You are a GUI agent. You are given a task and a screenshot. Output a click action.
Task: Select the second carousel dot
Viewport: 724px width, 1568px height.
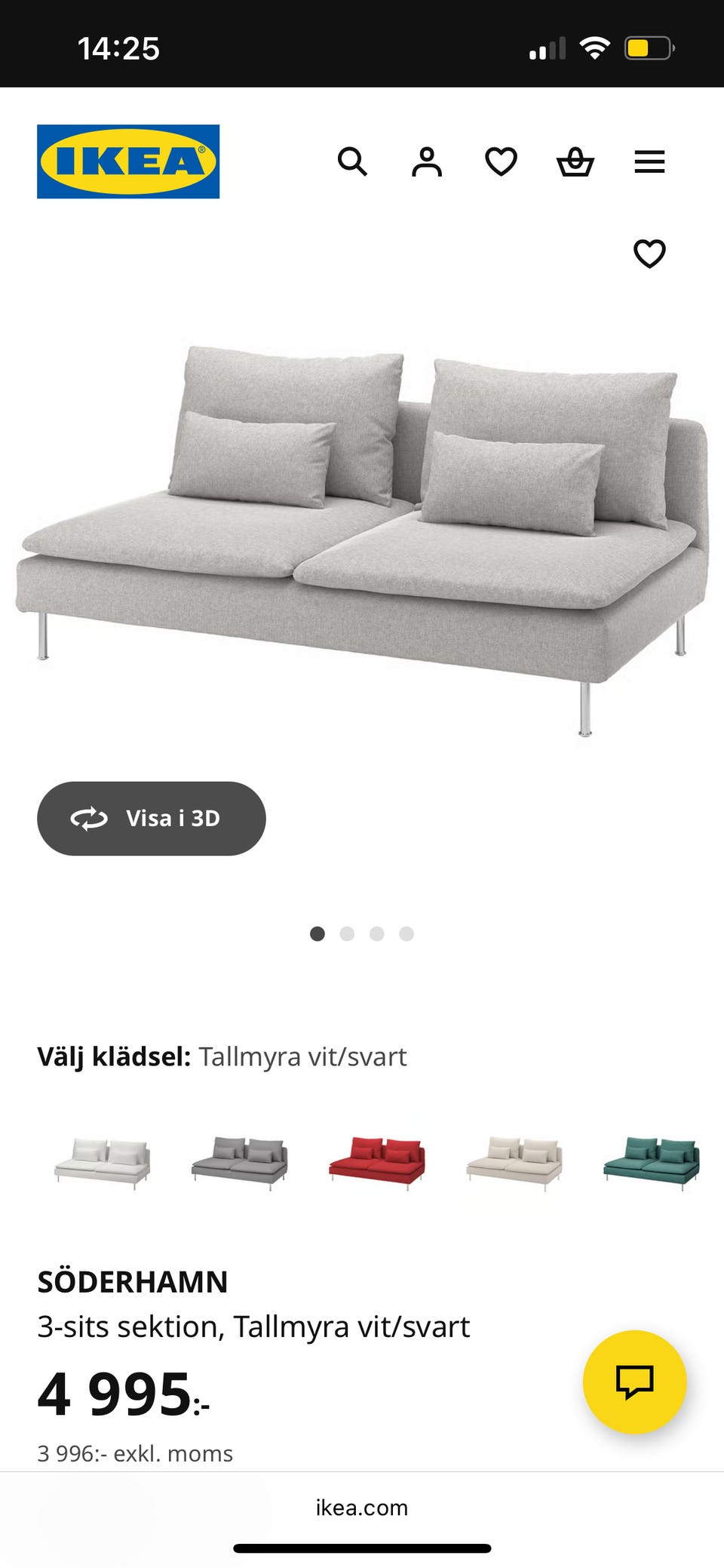click(x=348, y=933)
